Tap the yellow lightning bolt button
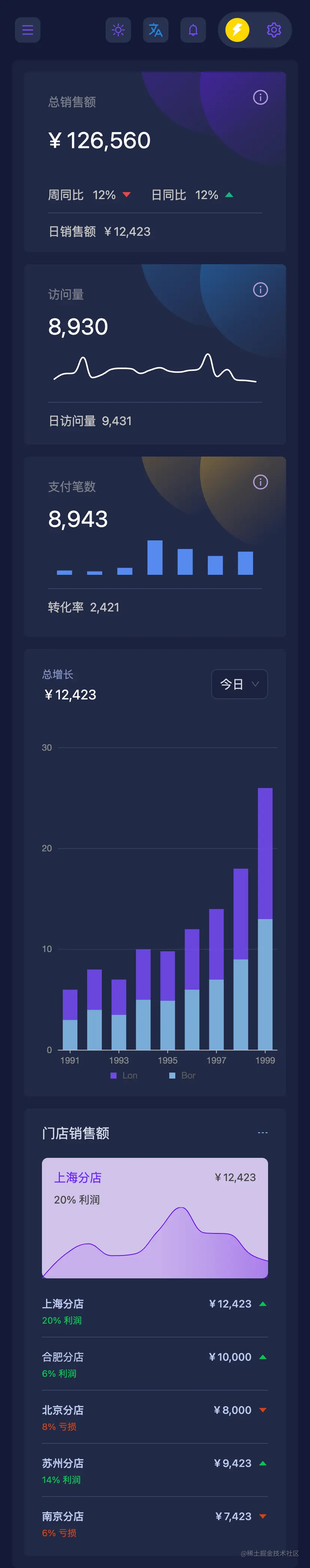 (x=237, y=29)
